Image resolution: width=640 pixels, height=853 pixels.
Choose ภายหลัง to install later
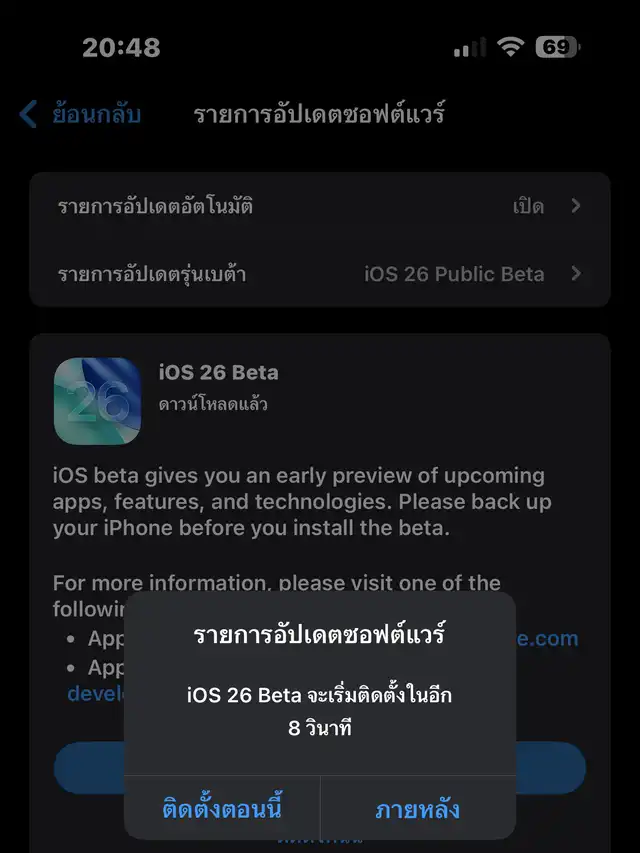[x=418, y=808]
